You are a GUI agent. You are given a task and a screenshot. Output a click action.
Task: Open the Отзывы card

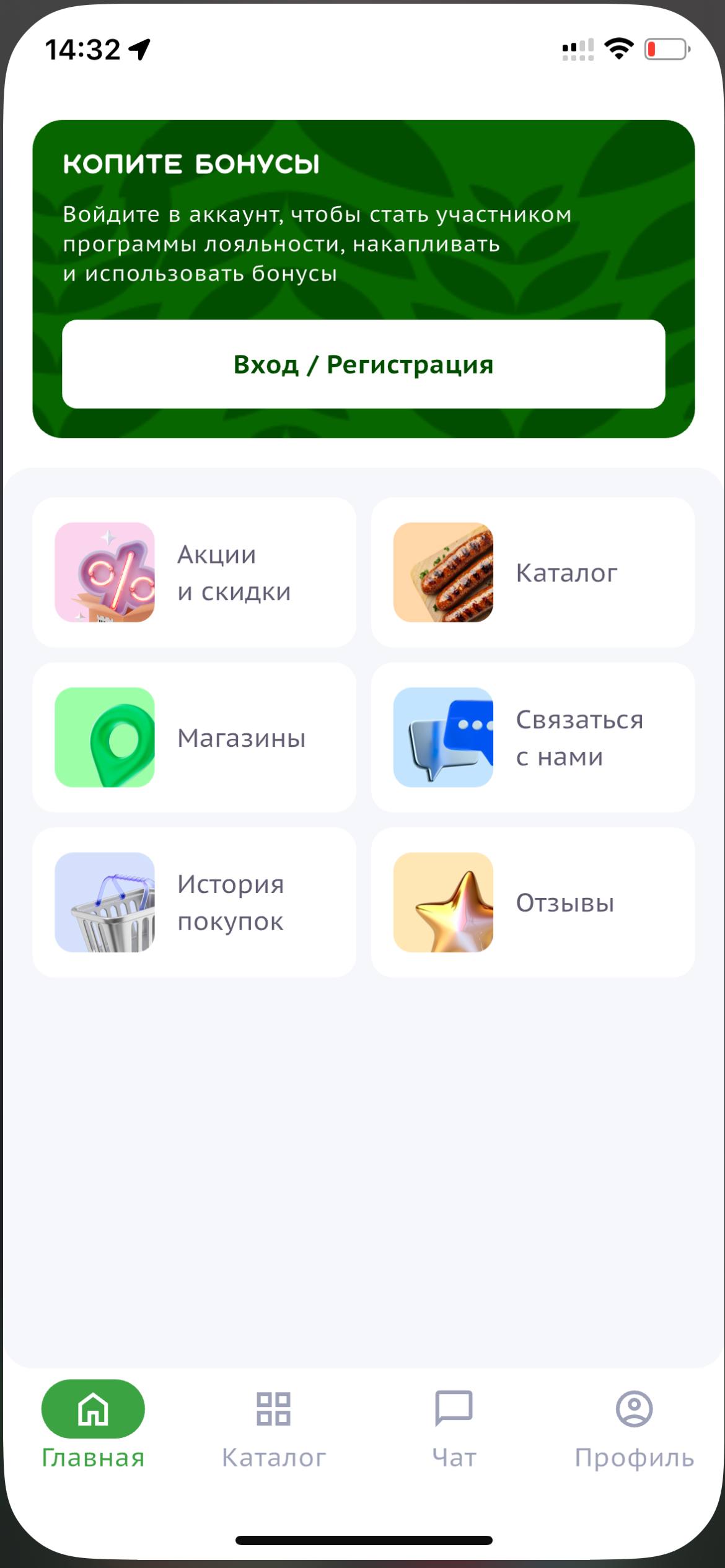click(x=532, y=902)
